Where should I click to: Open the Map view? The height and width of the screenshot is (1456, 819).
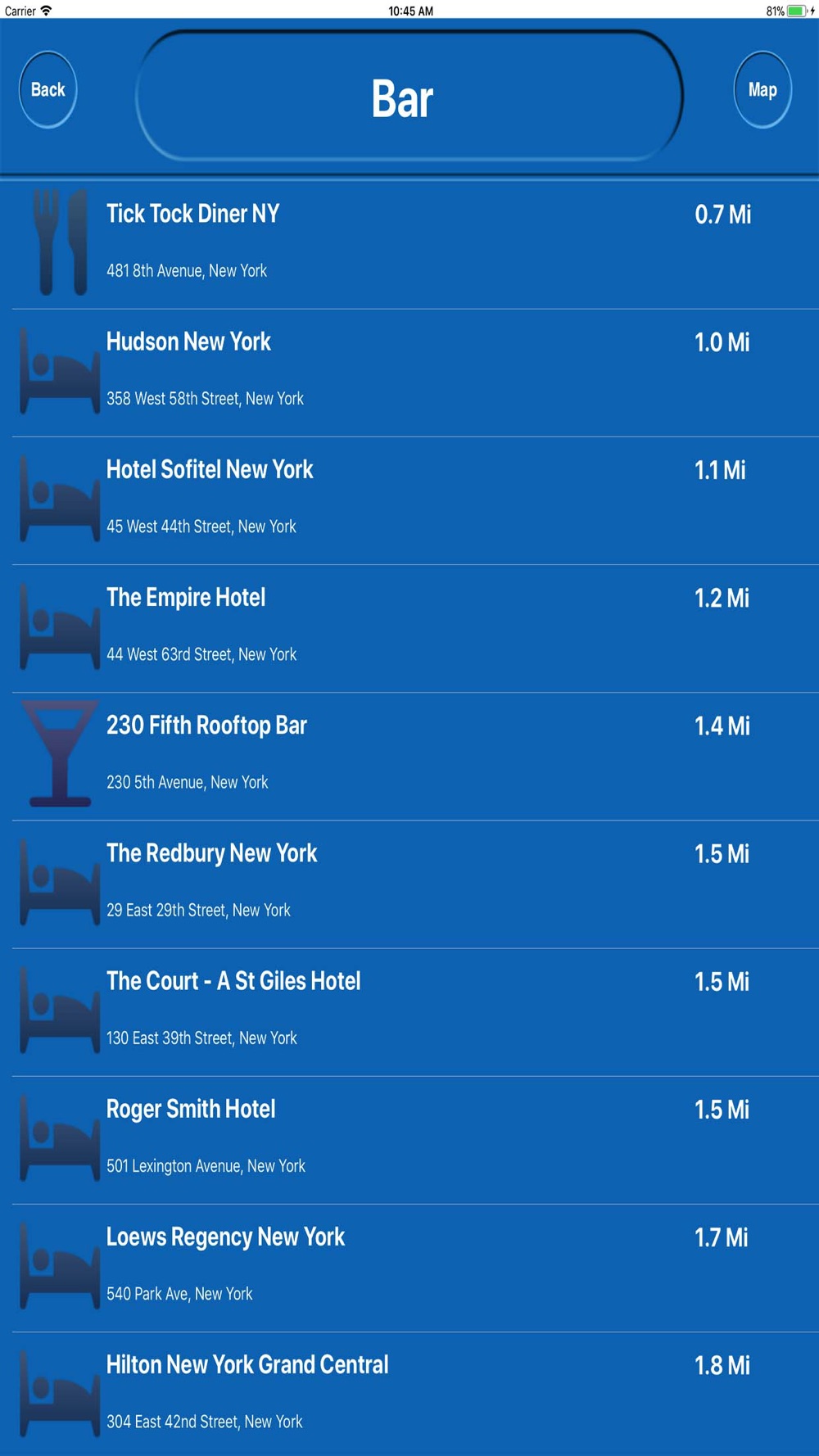click(762, 89)
